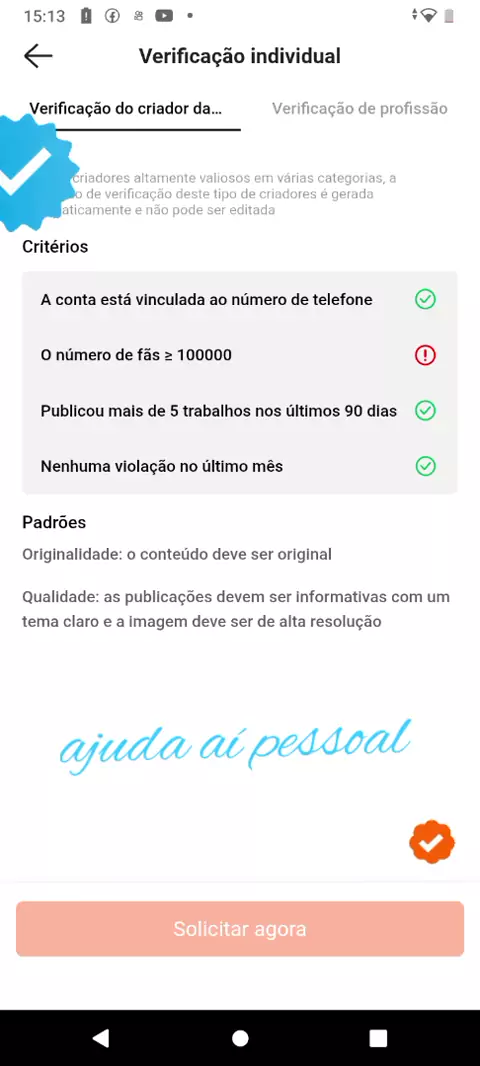The image size is (480, 1066).
Task: Tap the Solicitar agora button
Action: [x=240, y=929]
